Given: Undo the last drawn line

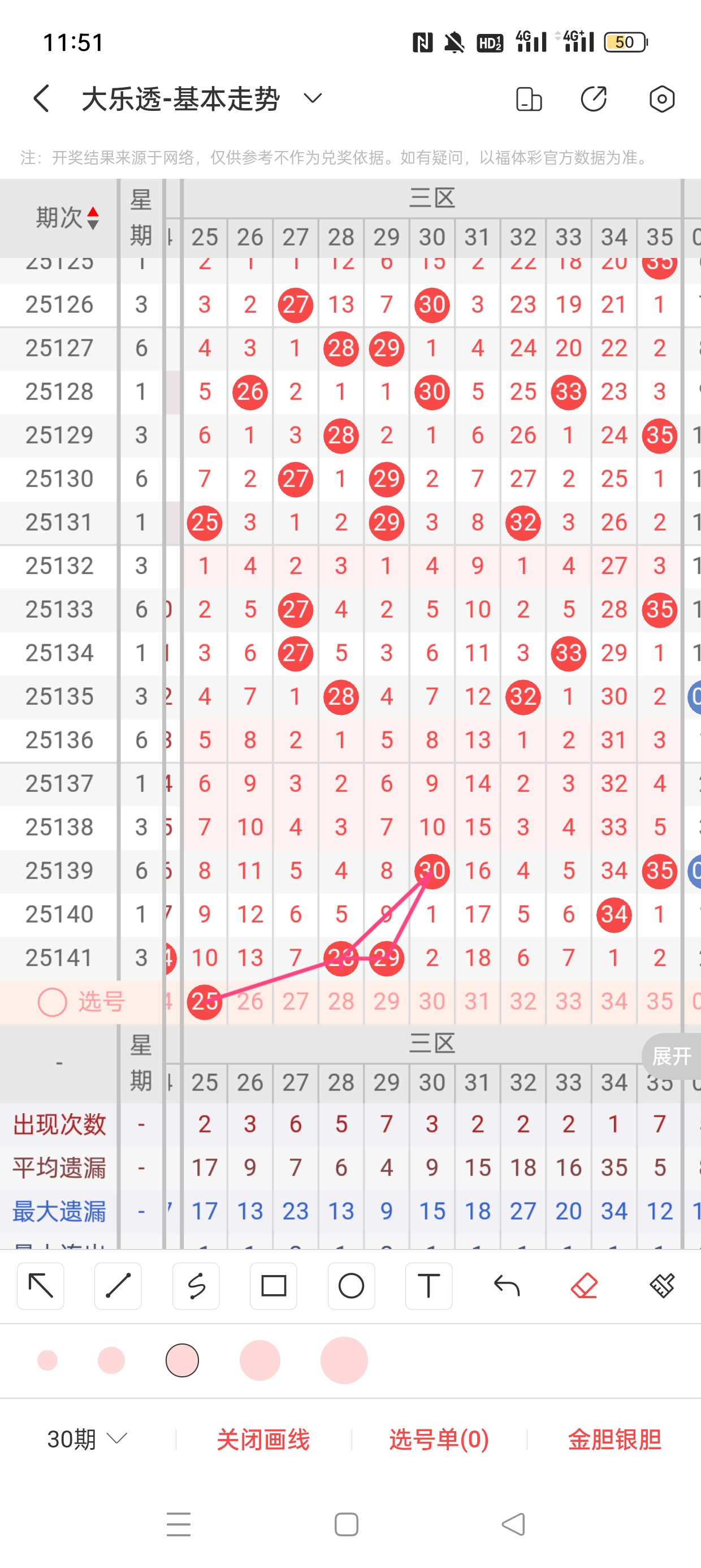Looking at the screenshot, I should tap(507, 1286).
